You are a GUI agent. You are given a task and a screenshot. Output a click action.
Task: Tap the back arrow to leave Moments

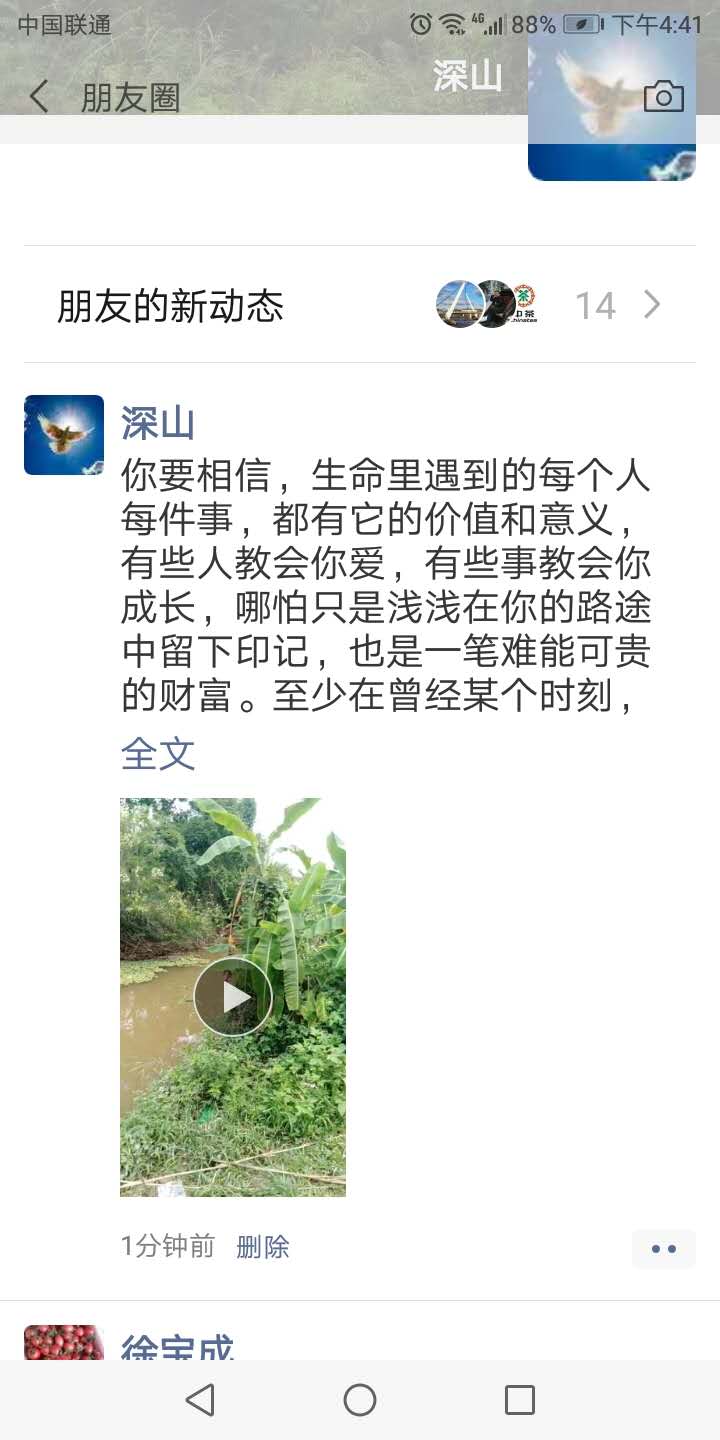coord(38,97)
